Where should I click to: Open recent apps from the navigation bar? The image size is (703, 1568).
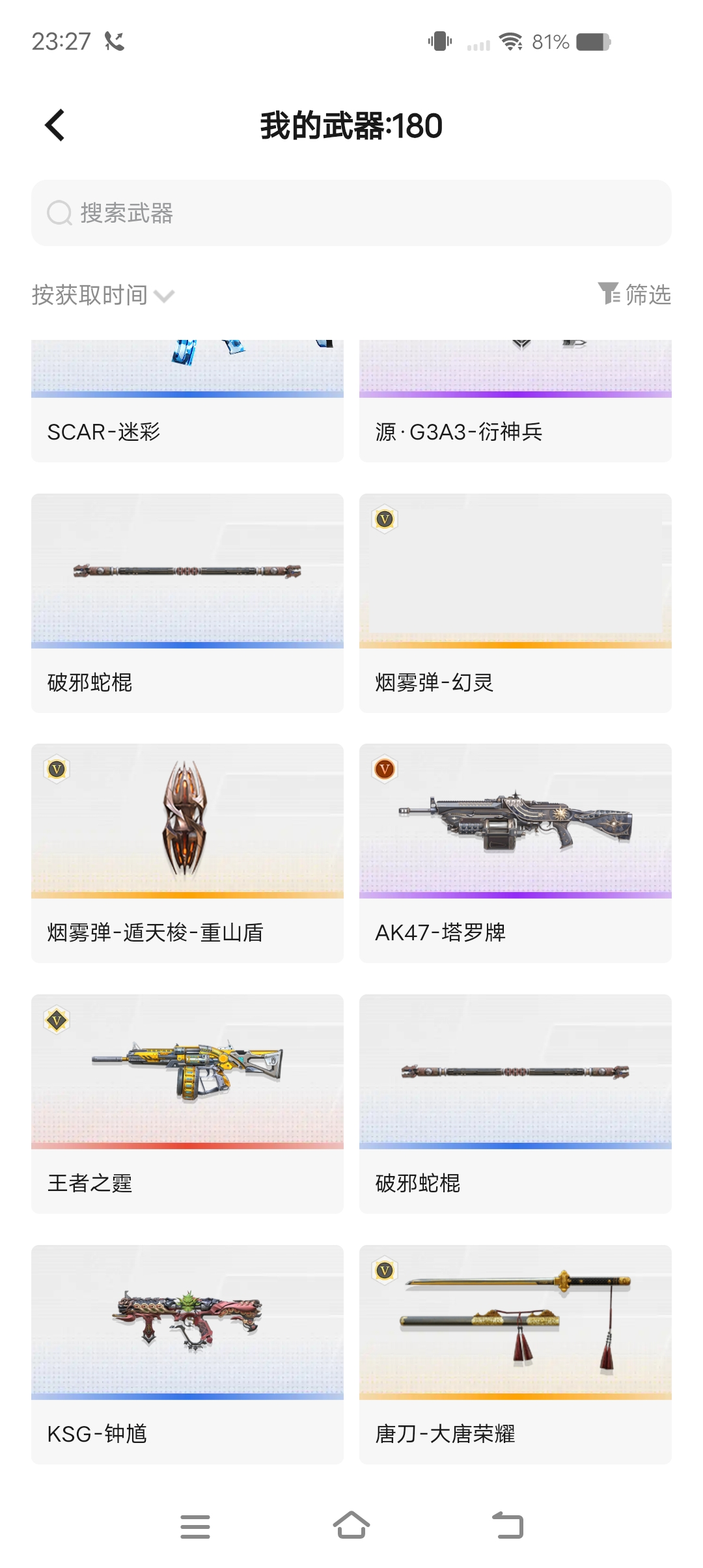[195, 1526]
